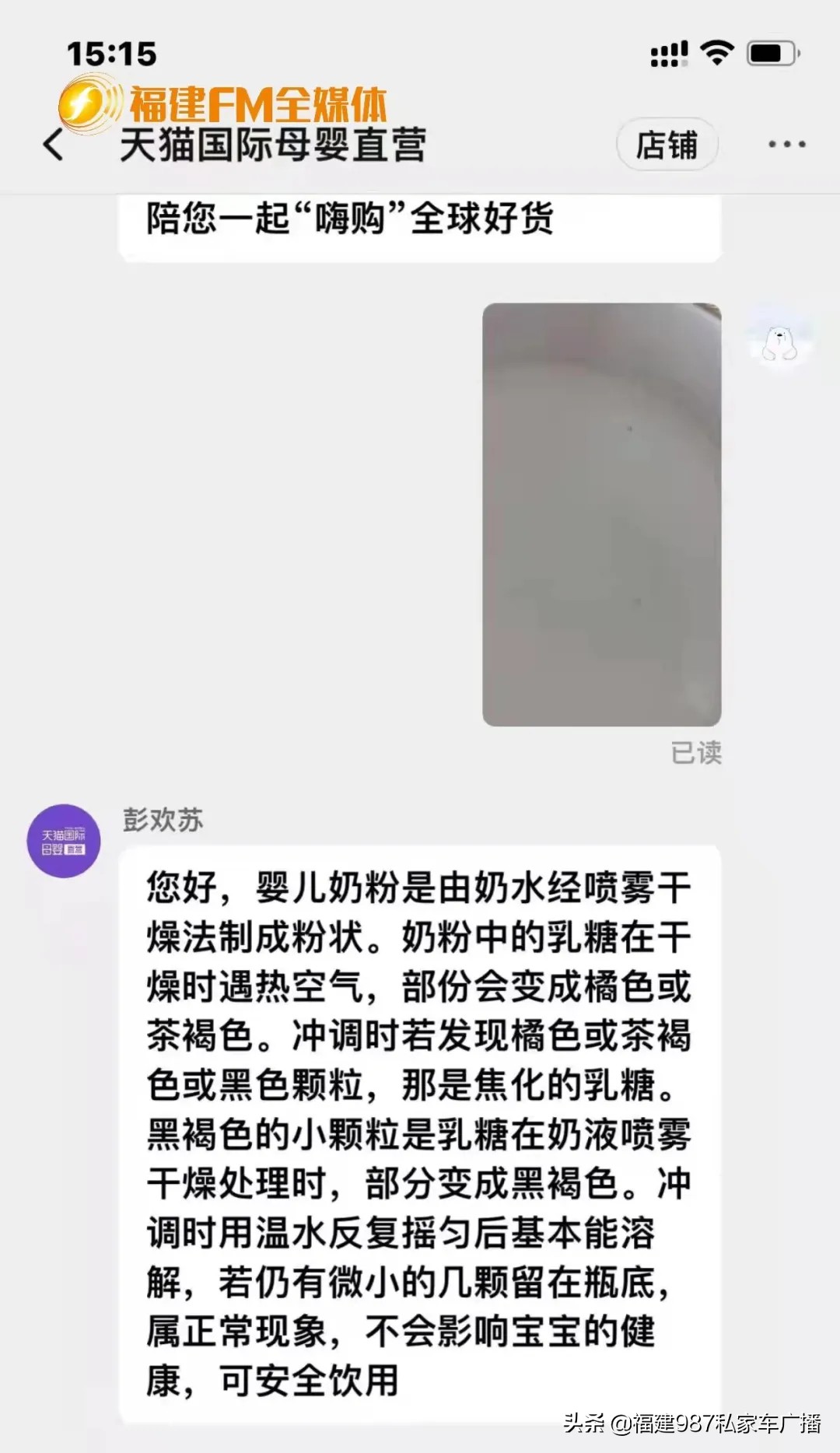This screenshot has width=840, height=1453.
Task: Tap the 已读 read receipt label
Action: 698,749
